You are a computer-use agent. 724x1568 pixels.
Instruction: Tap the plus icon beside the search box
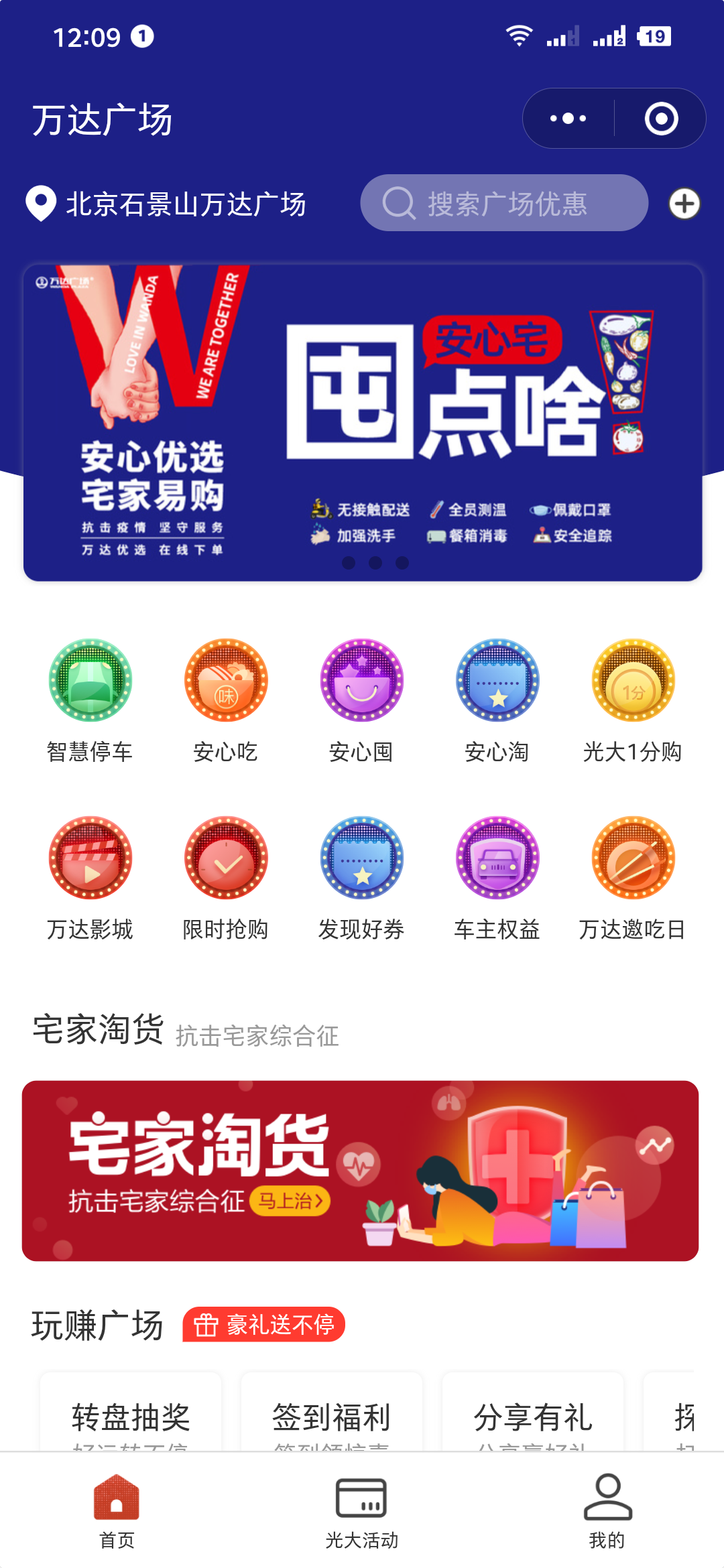point(684,204)
